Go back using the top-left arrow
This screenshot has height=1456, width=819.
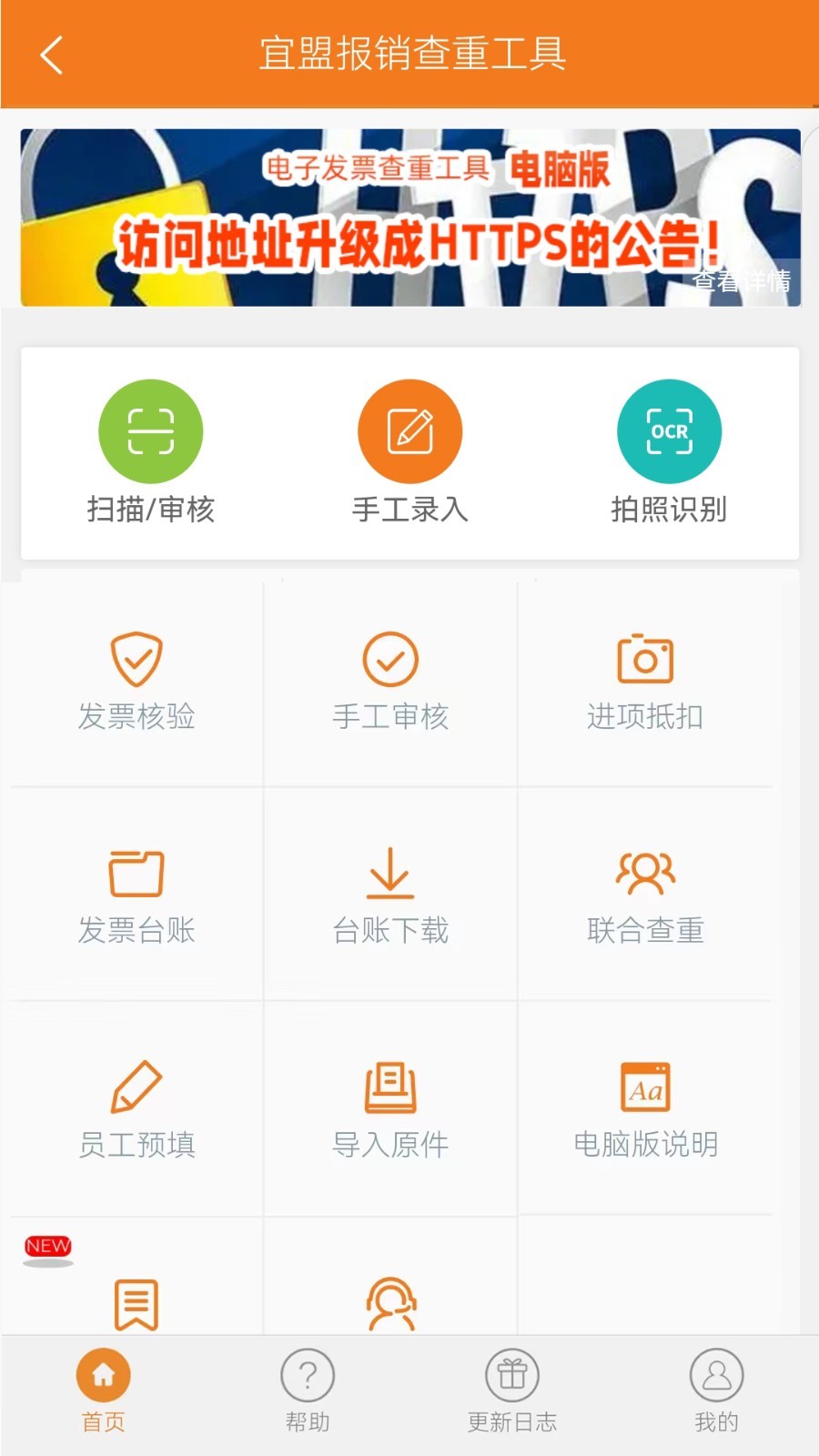[50, 55]
